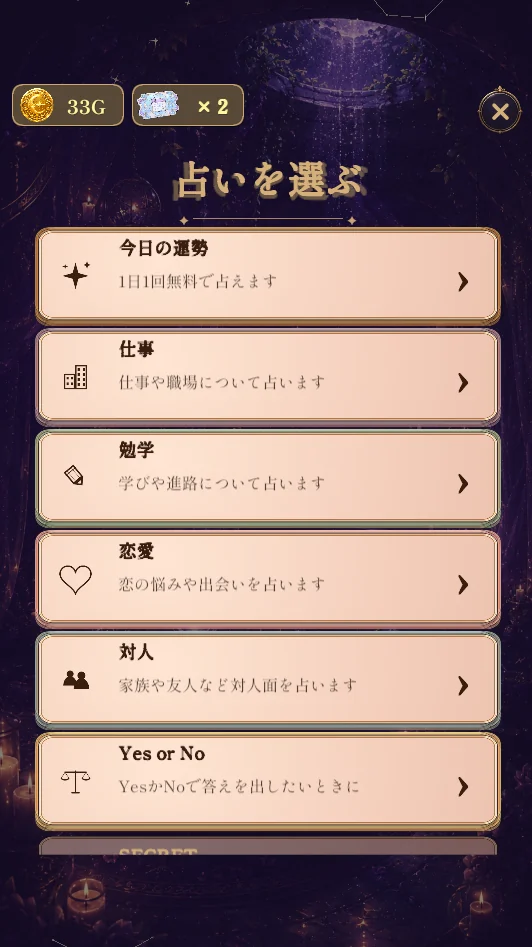This screenshot has height=947, width=532.
Task: Select the 対人 relationships fortune
Action: [x=268, y=679]
